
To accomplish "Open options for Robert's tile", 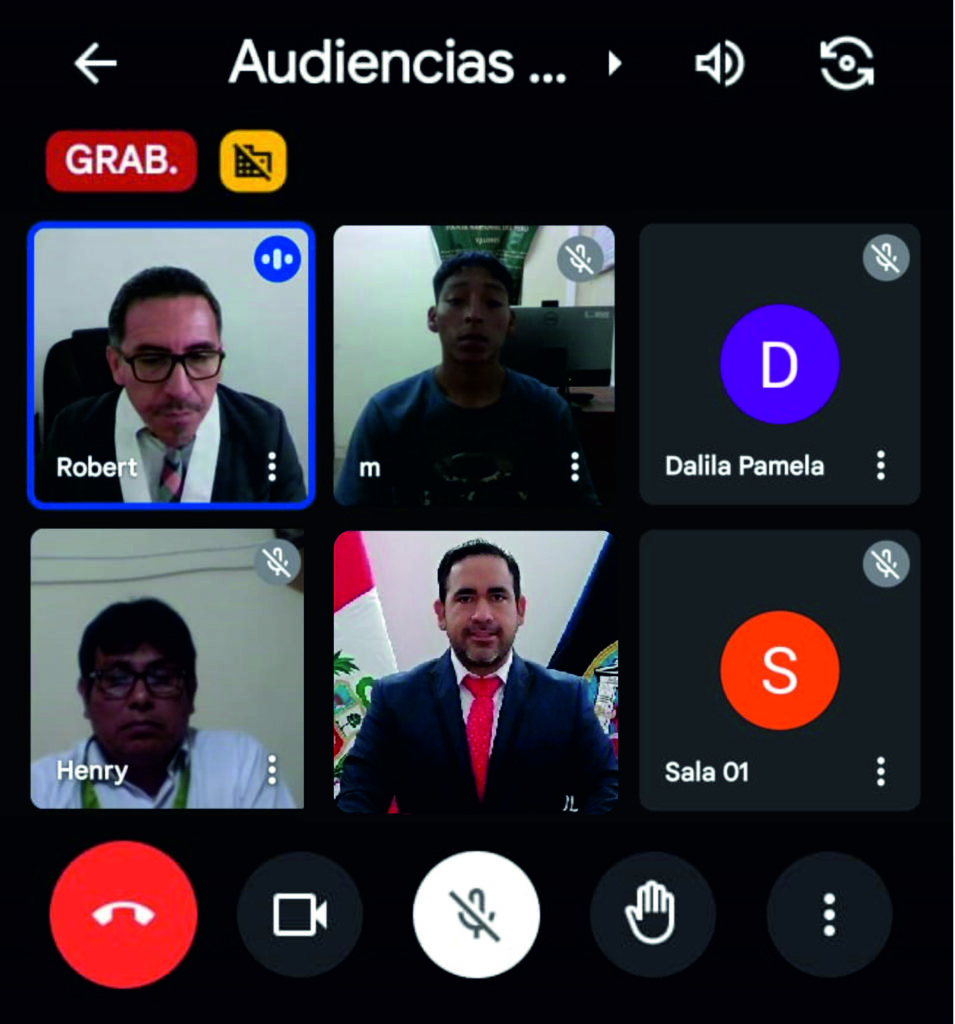I will point(271,466).
